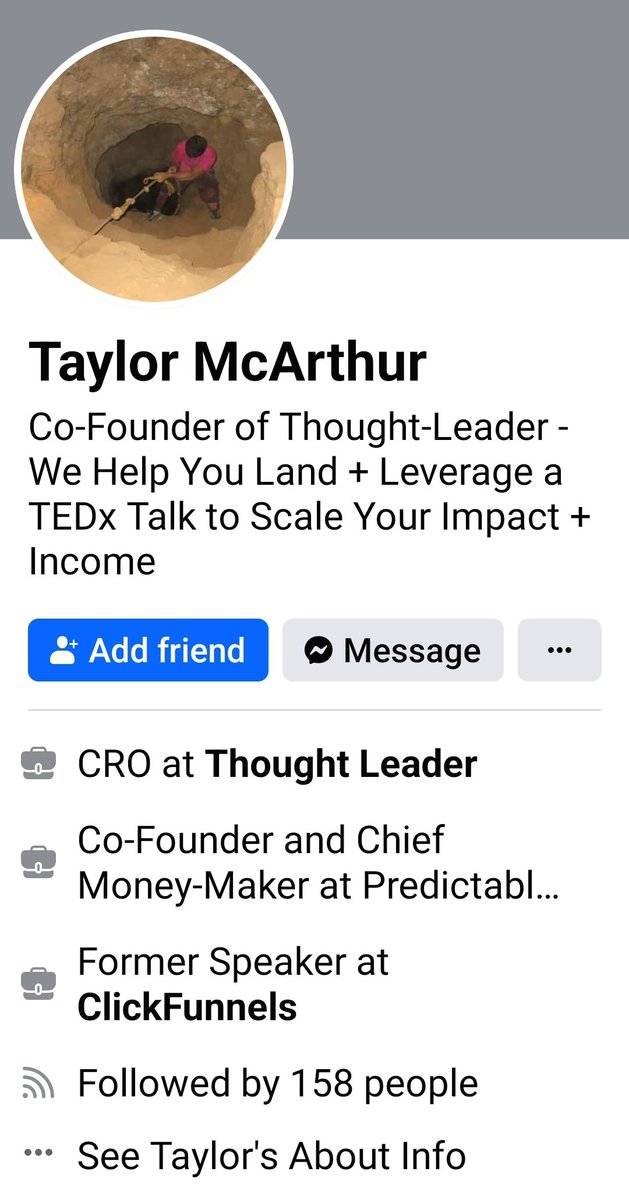Open the Co-Founder and Chief Money-Maker entry
Image resolution: width=629 pixels, height=1200 pixels.
pyautogui.click(x=318, y=862)
